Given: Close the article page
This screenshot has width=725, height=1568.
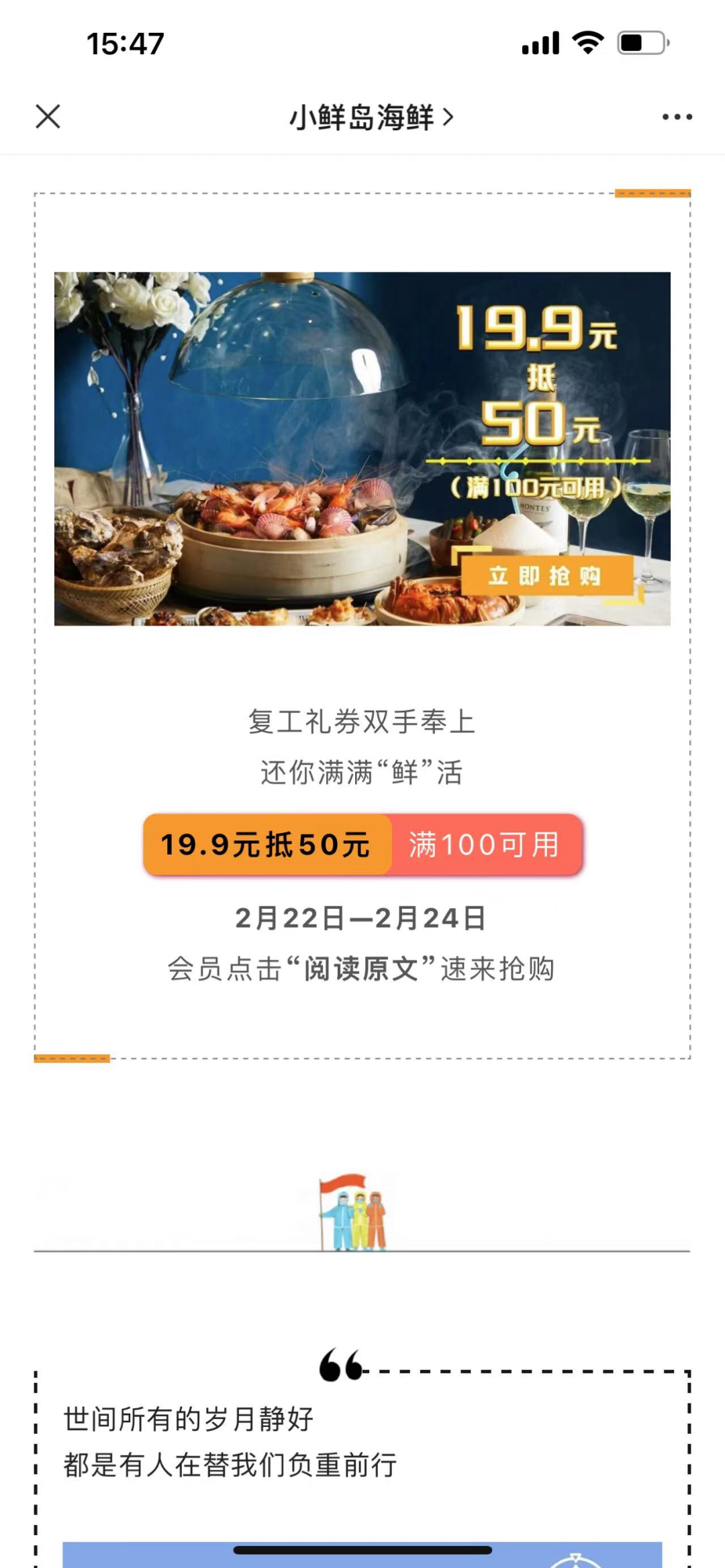Looking at the screenshot, I should pos(48,116).
